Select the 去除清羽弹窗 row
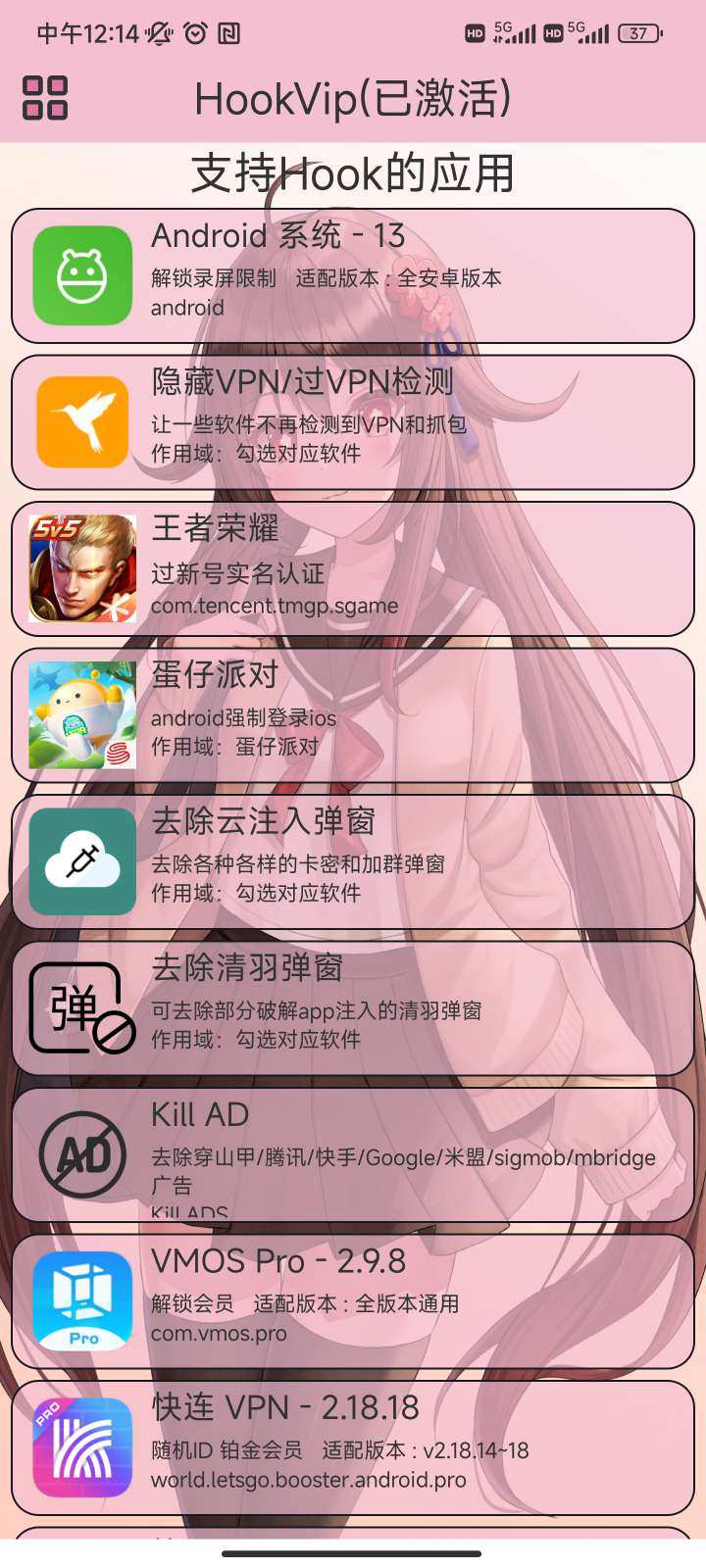Image resolution: width=706 pixels, height=1568 pixels. (x=353, y=1007)
